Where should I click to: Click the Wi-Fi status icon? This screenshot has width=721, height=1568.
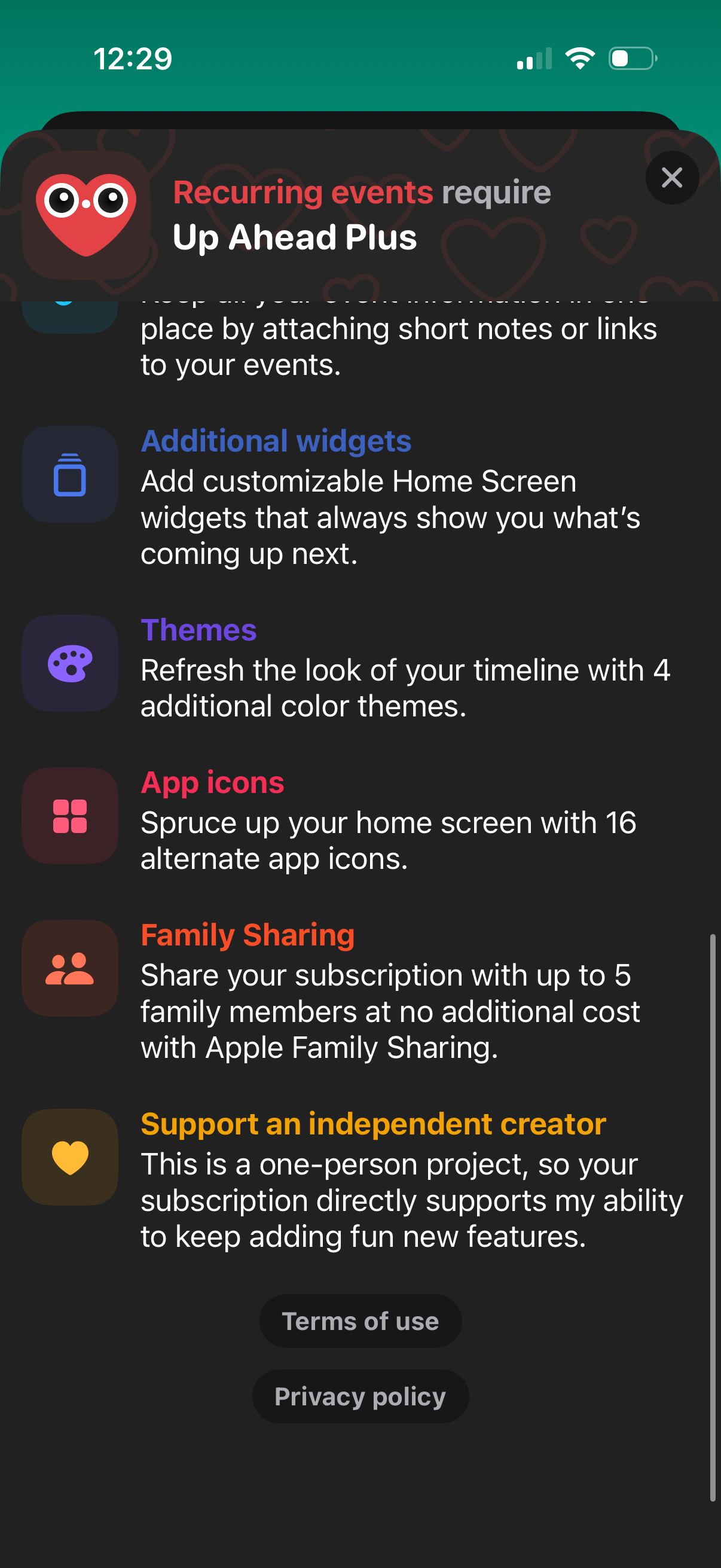(579, 59)
